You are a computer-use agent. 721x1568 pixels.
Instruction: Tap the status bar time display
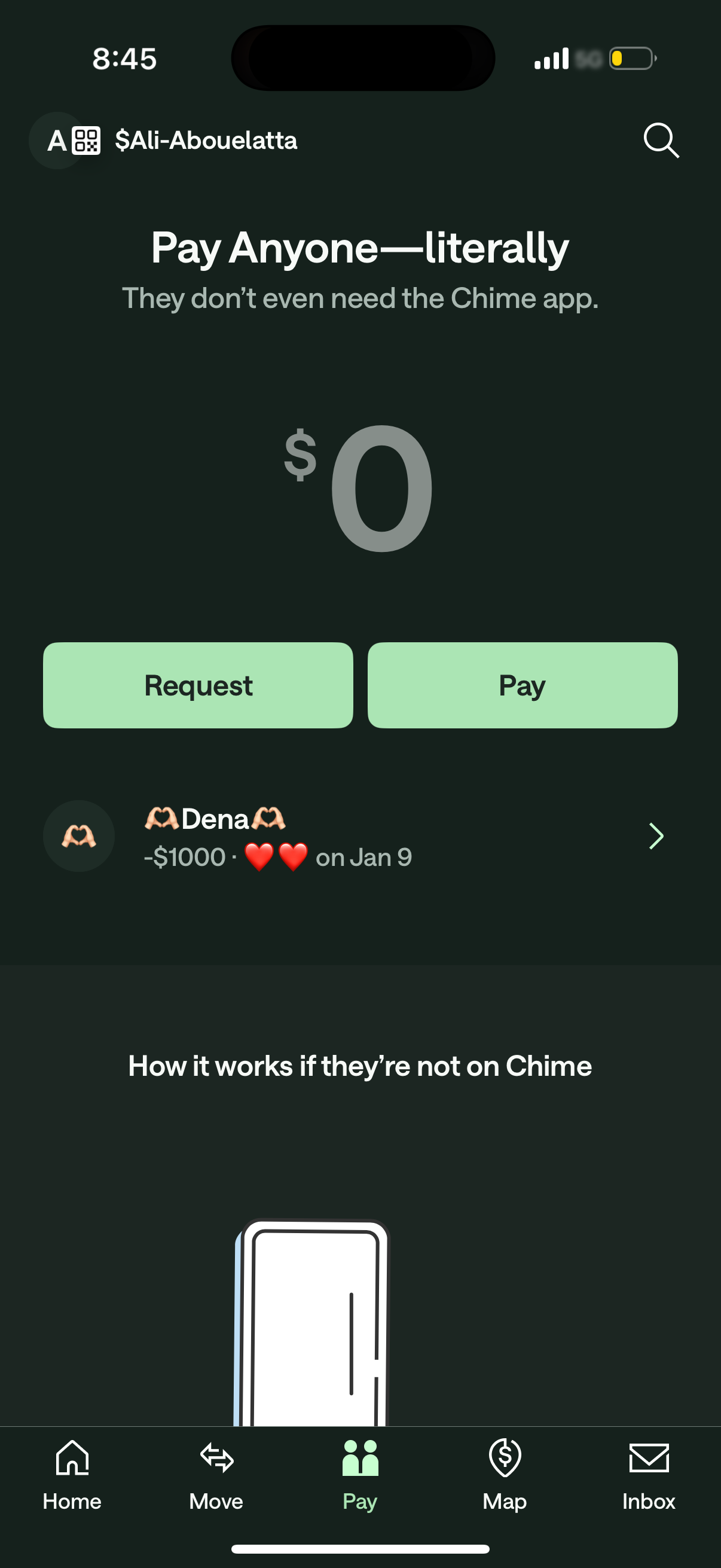pos(125,59)
